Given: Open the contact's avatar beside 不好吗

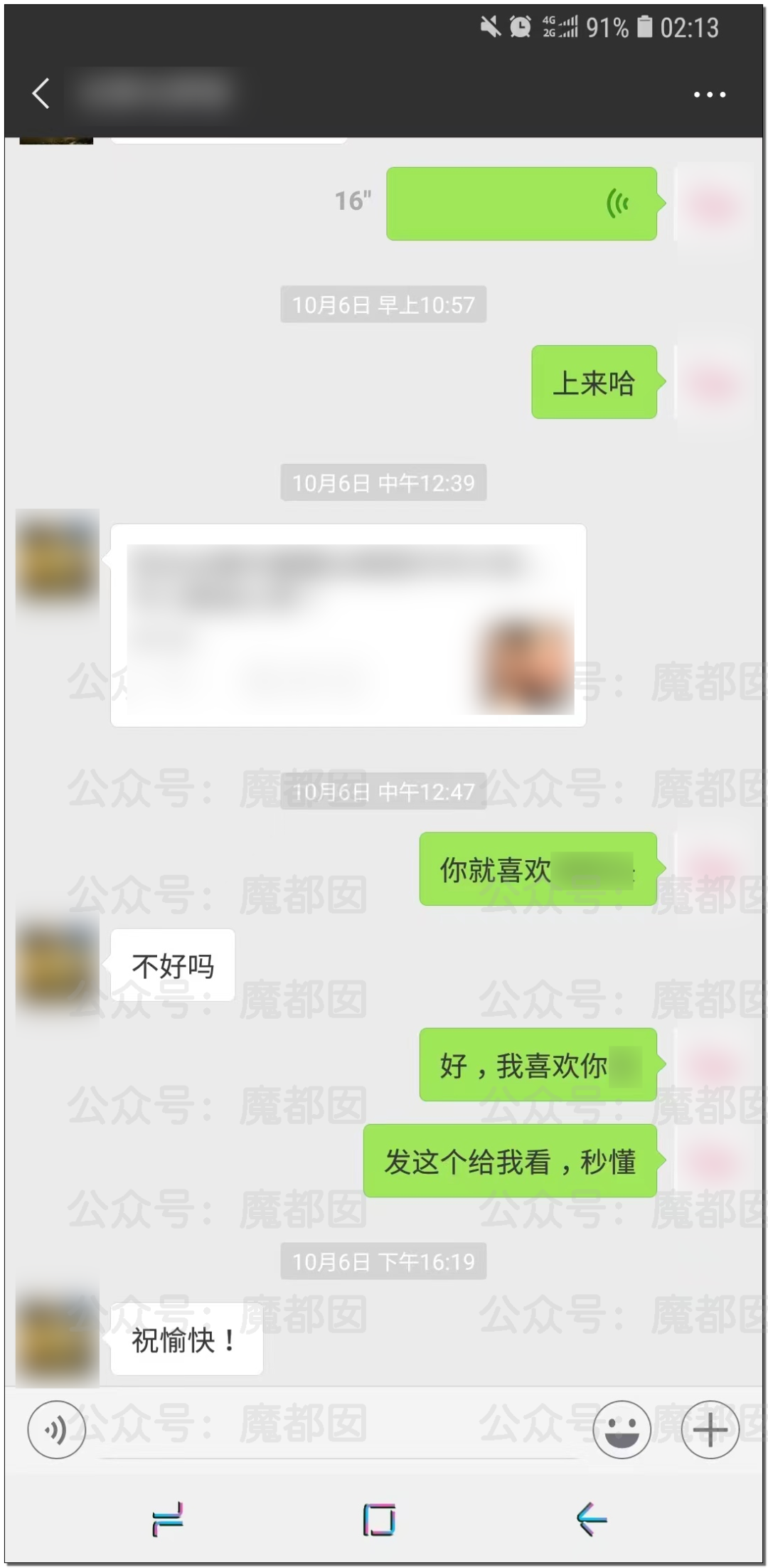Looking at the screenshot, I should tap(58, 965).
